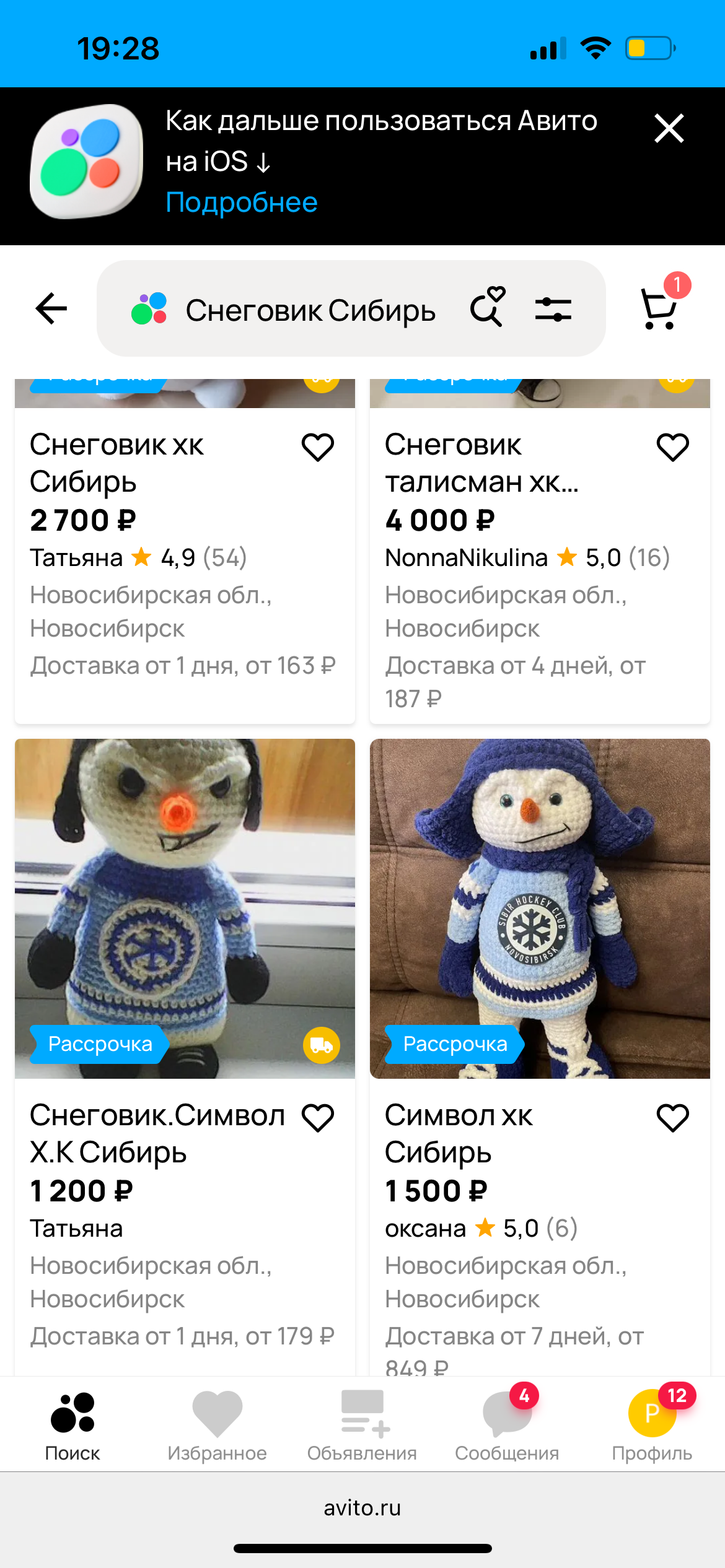Go to the Профиль tab

point(652,1426)
